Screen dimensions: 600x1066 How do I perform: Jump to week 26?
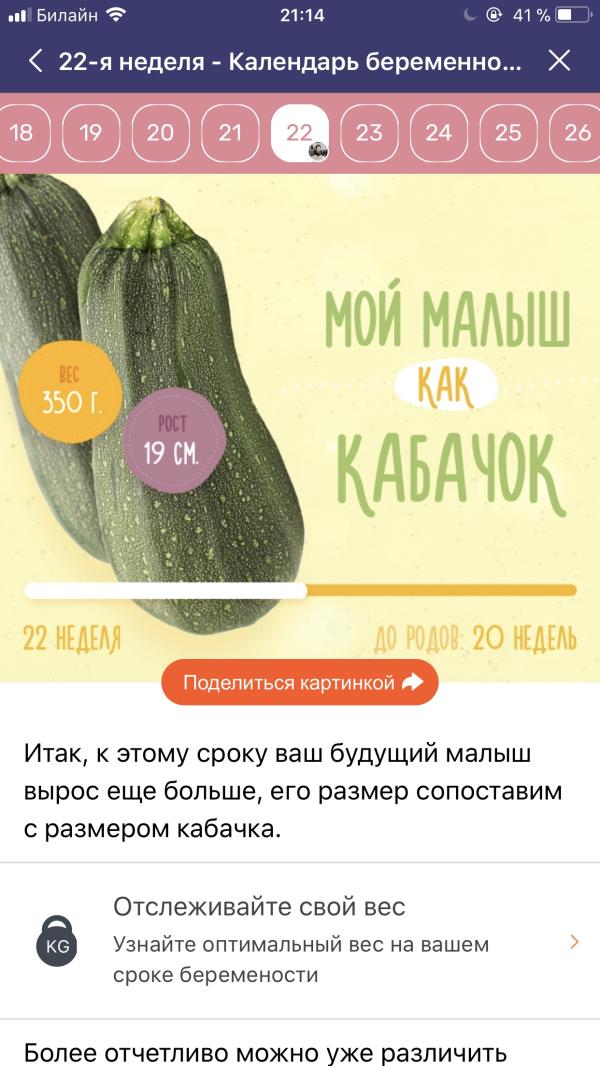[576, 133]
